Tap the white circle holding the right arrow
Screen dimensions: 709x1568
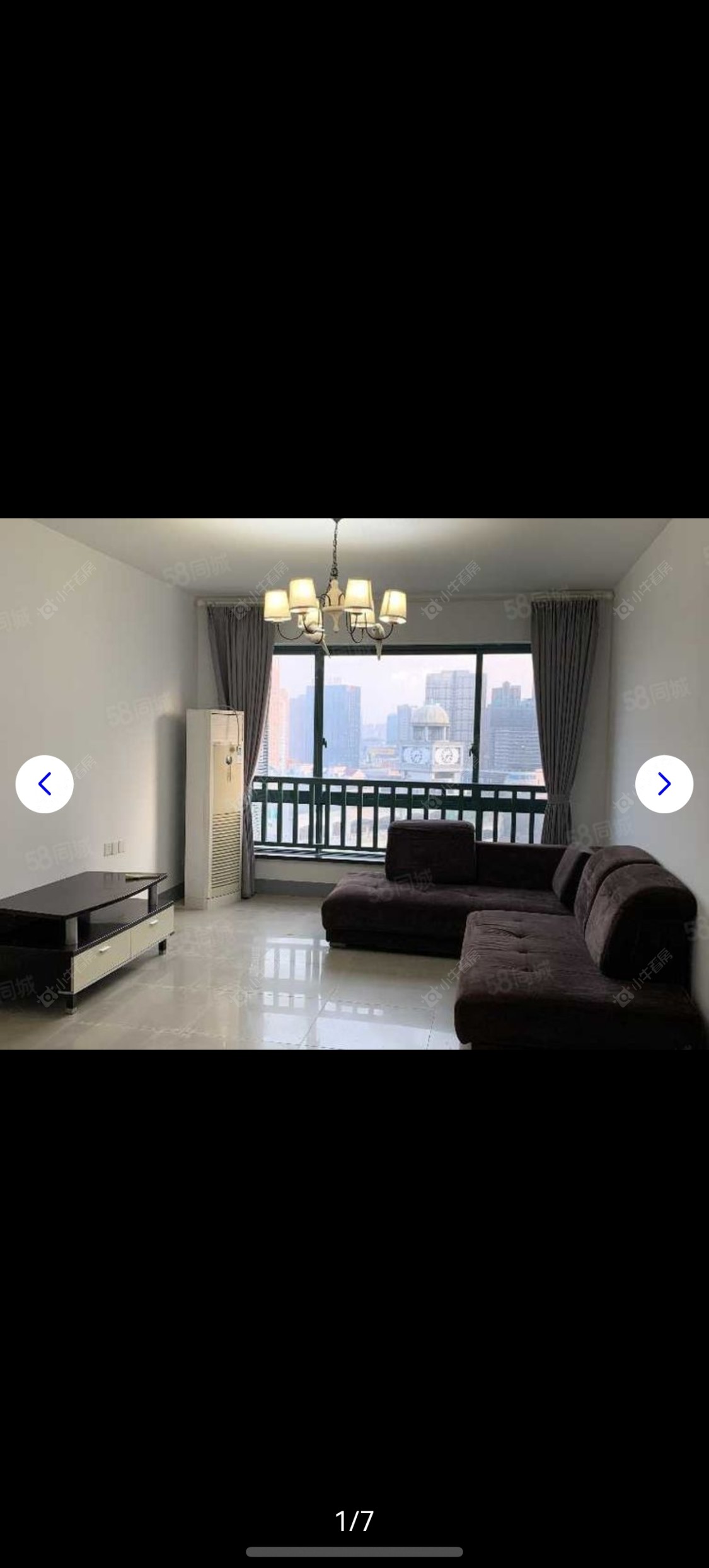664,784
